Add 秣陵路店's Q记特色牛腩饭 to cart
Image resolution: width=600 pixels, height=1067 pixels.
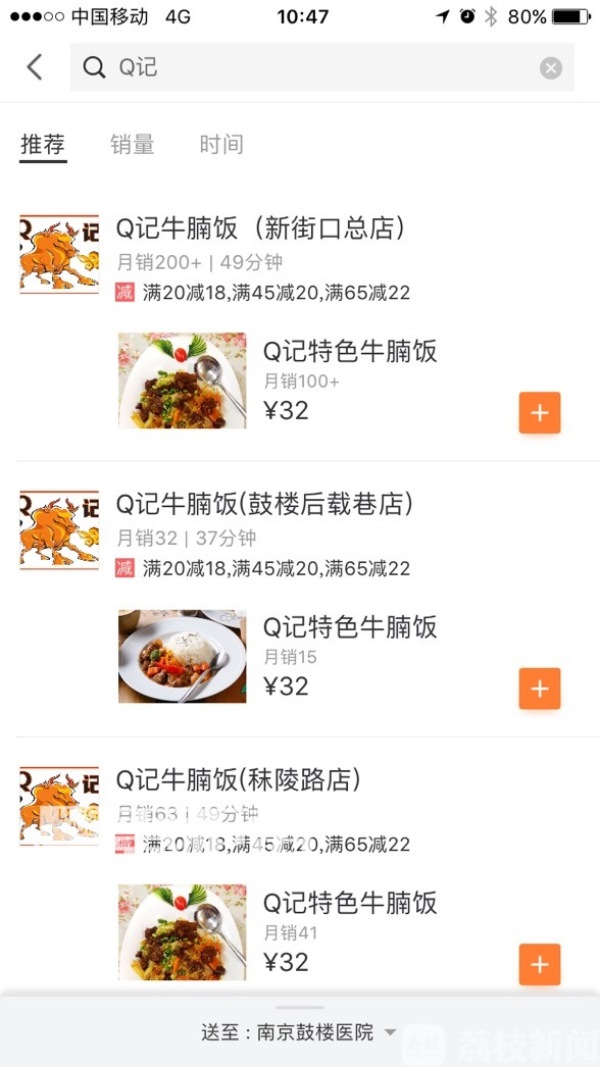tap(539, 964)
